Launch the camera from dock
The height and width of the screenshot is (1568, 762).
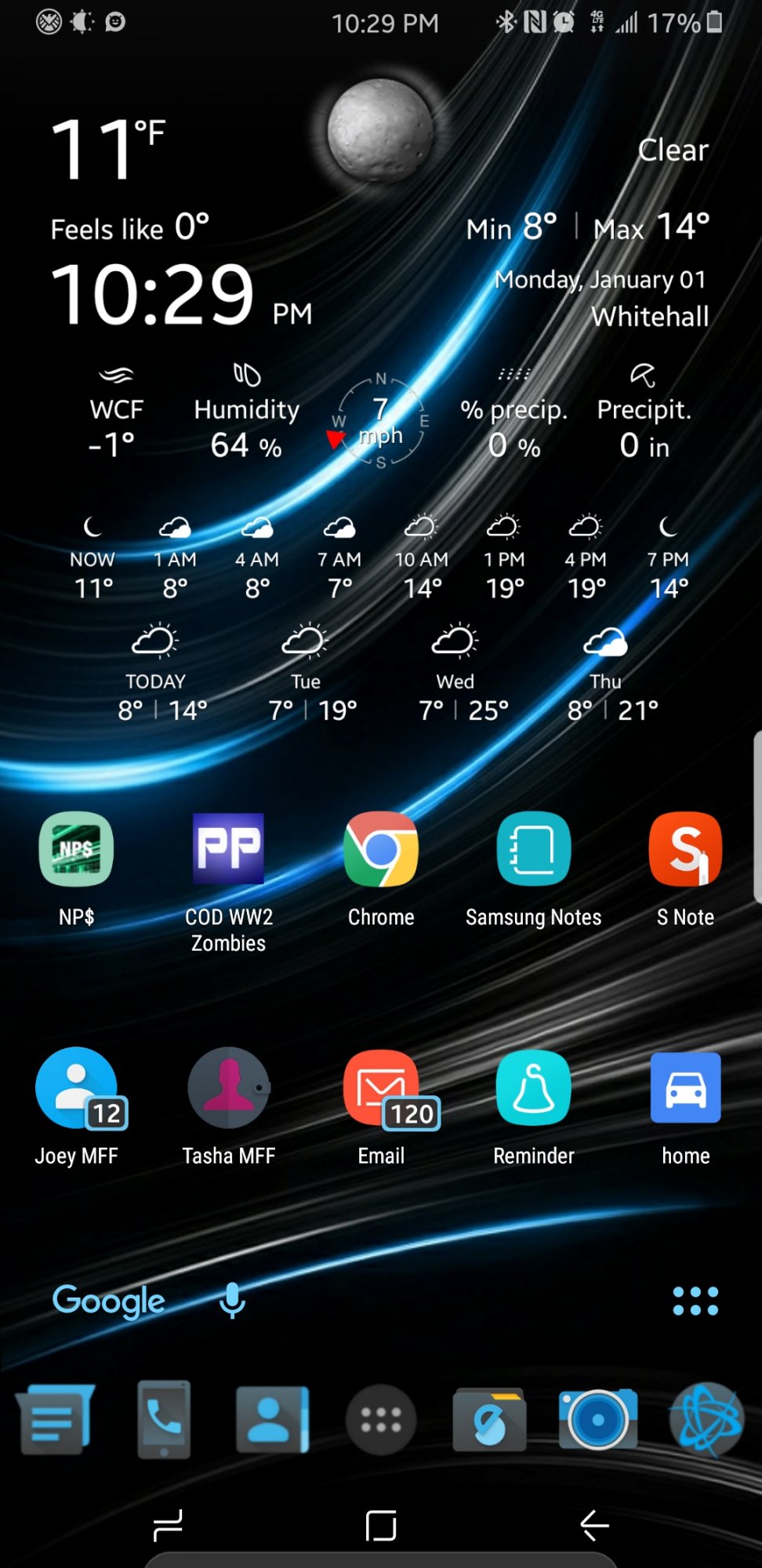598,1419
